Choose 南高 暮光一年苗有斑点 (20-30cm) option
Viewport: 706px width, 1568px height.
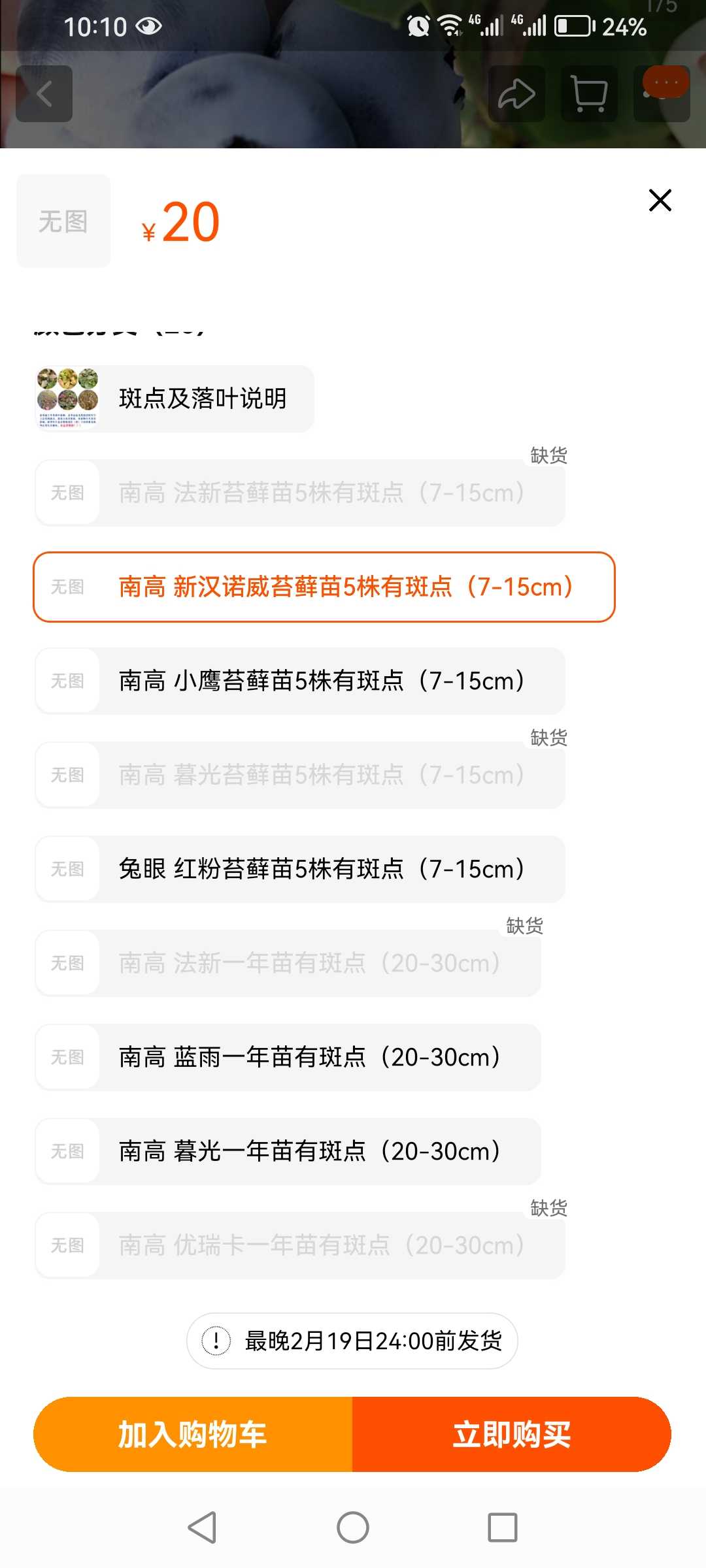pos(288,1151)
